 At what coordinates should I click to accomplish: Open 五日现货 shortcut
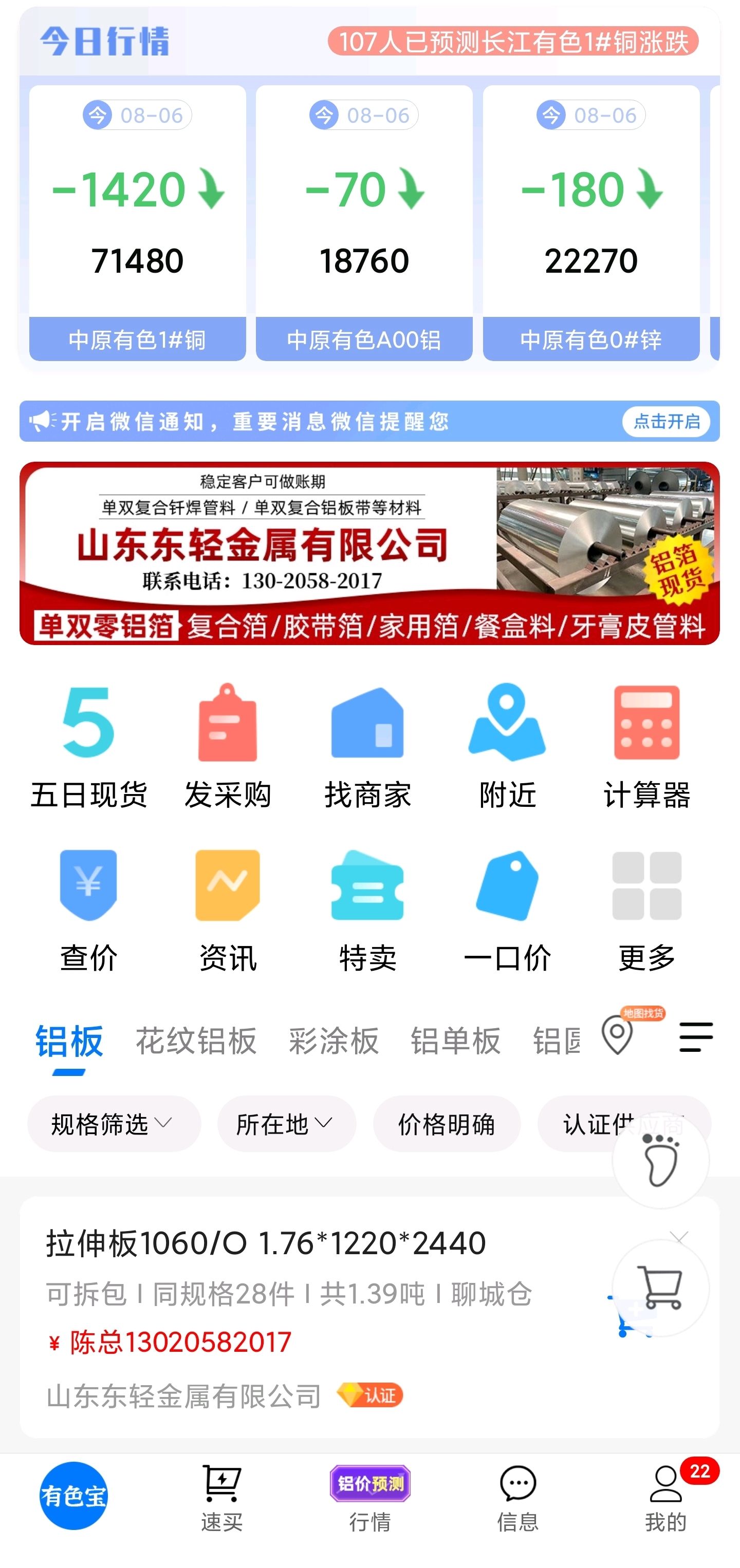click(x=89, y=747)
